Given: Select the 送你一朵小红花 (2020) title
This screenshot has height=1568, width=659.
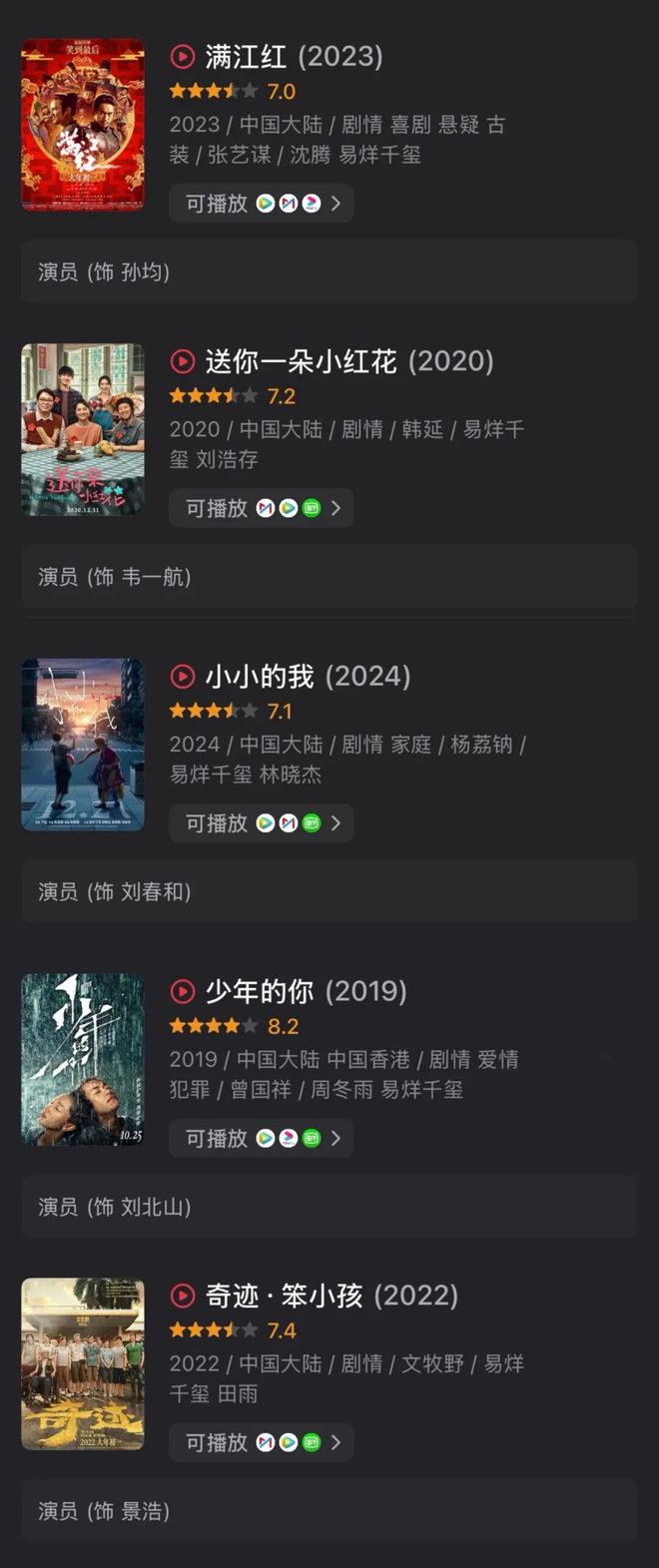Looking at the screenshot, I should click(x=348, y=361).
